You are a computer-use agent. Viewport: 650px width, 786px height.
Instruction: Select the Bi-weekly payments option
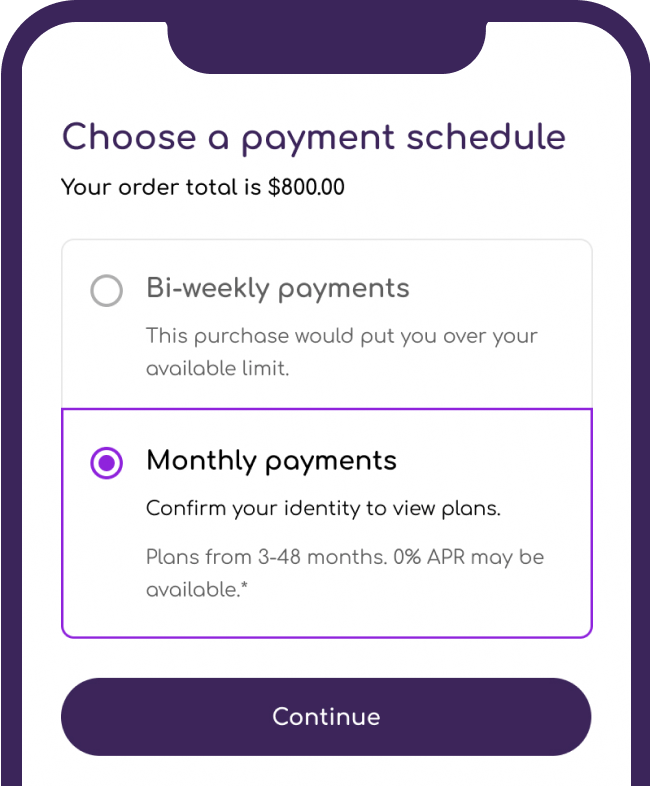(107, 291)
